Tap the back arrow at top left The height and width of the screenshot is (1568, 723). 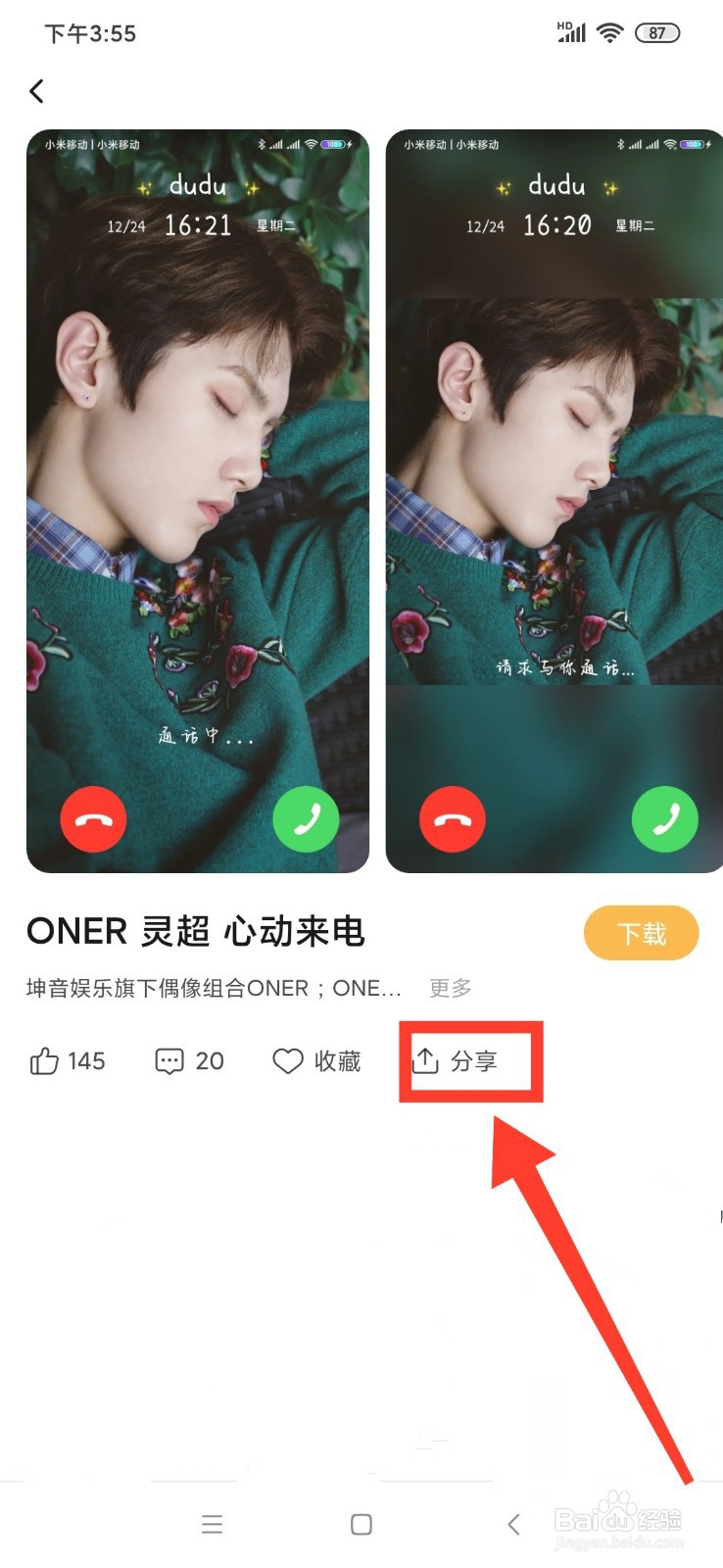click(36, 90)
